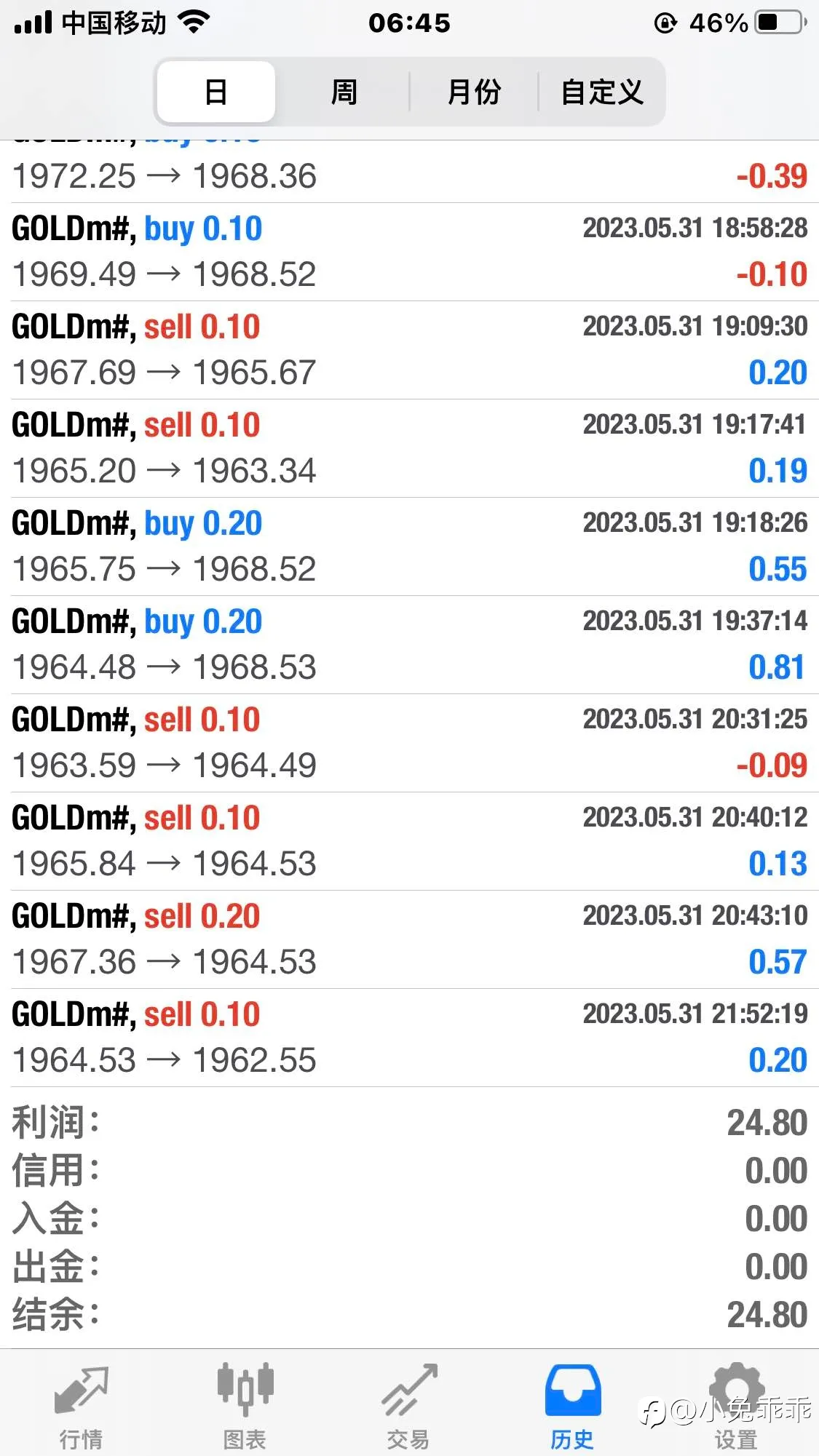Screen dimensions: 819x1456
Task: Expand the sell 0.10 trade at 20:31:25
Action: click(x=409, y=743)
